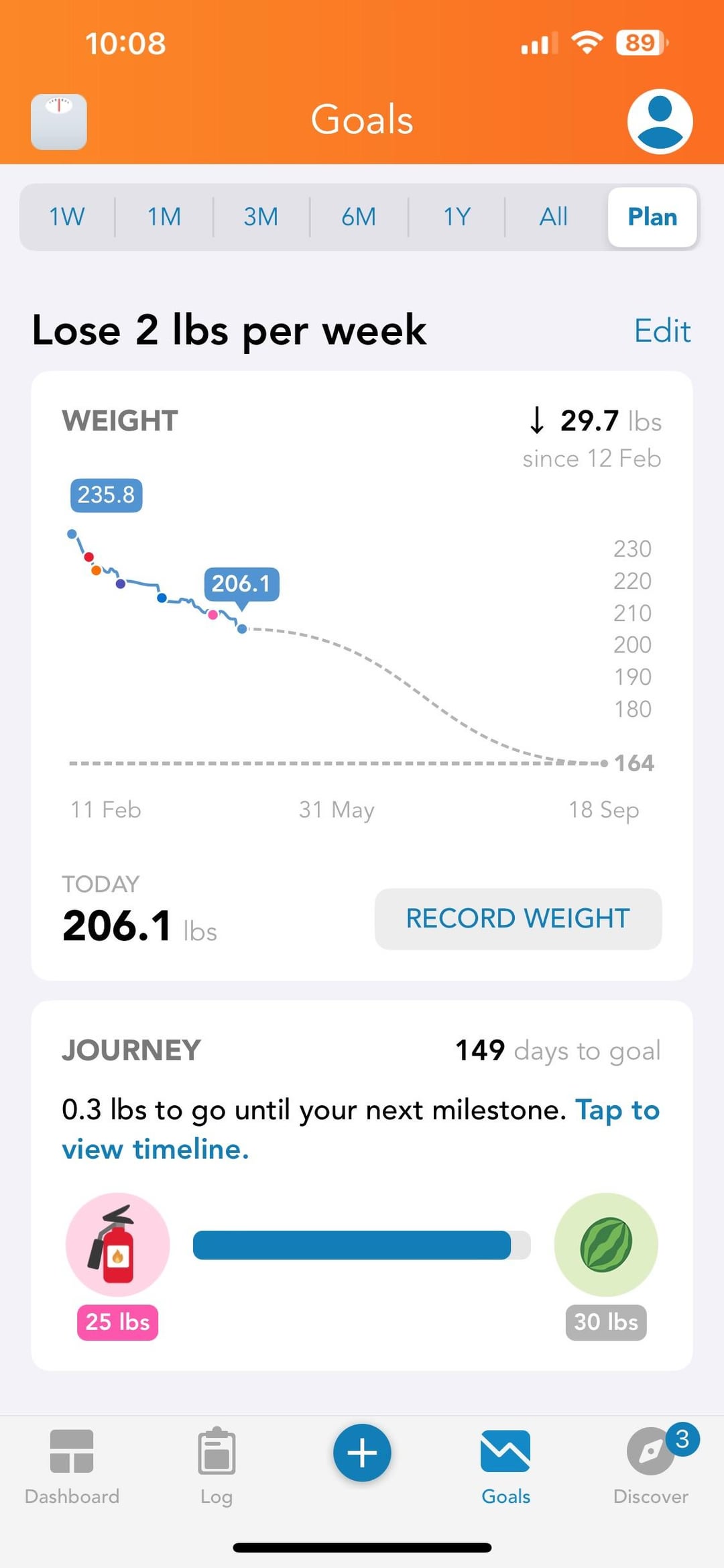This screenshot has width=724, height=1568.
Task: Tap the Record Weight button
Action: tap(518, 919)
